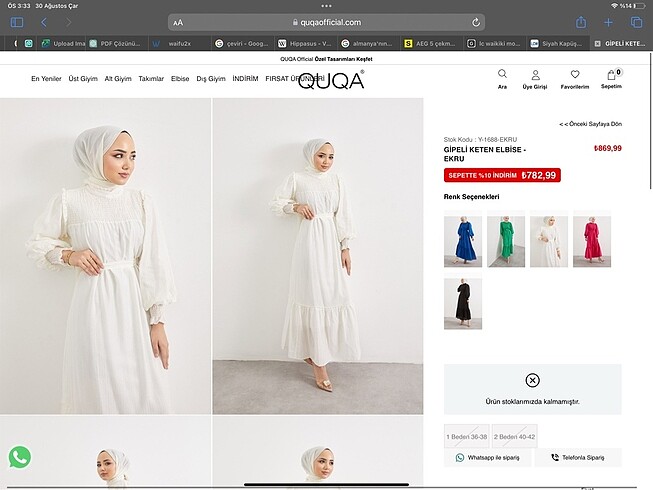Screen dimensions: 653x490
Task: Select the black dress color option
Action: click(x=463, y=303)
